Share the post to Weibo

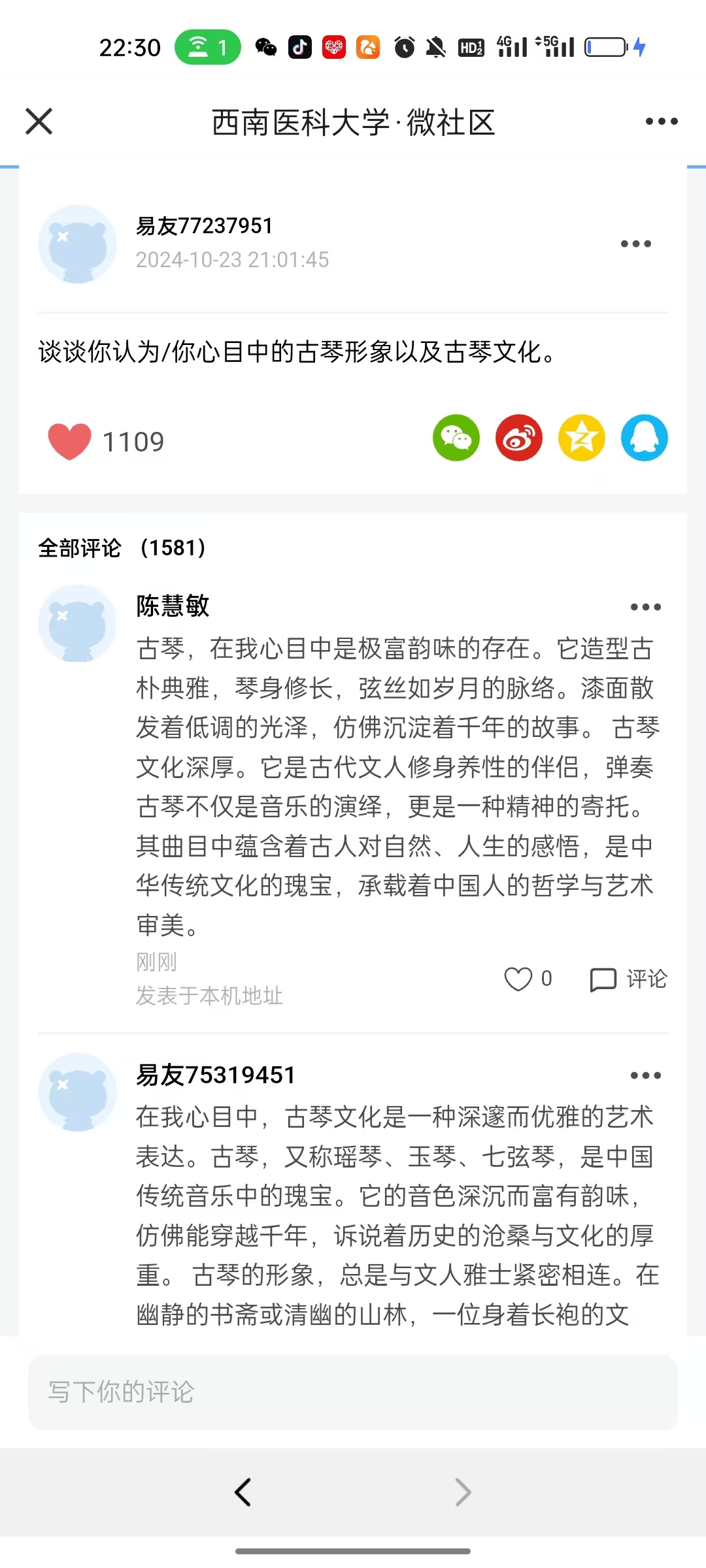[518, 438]
